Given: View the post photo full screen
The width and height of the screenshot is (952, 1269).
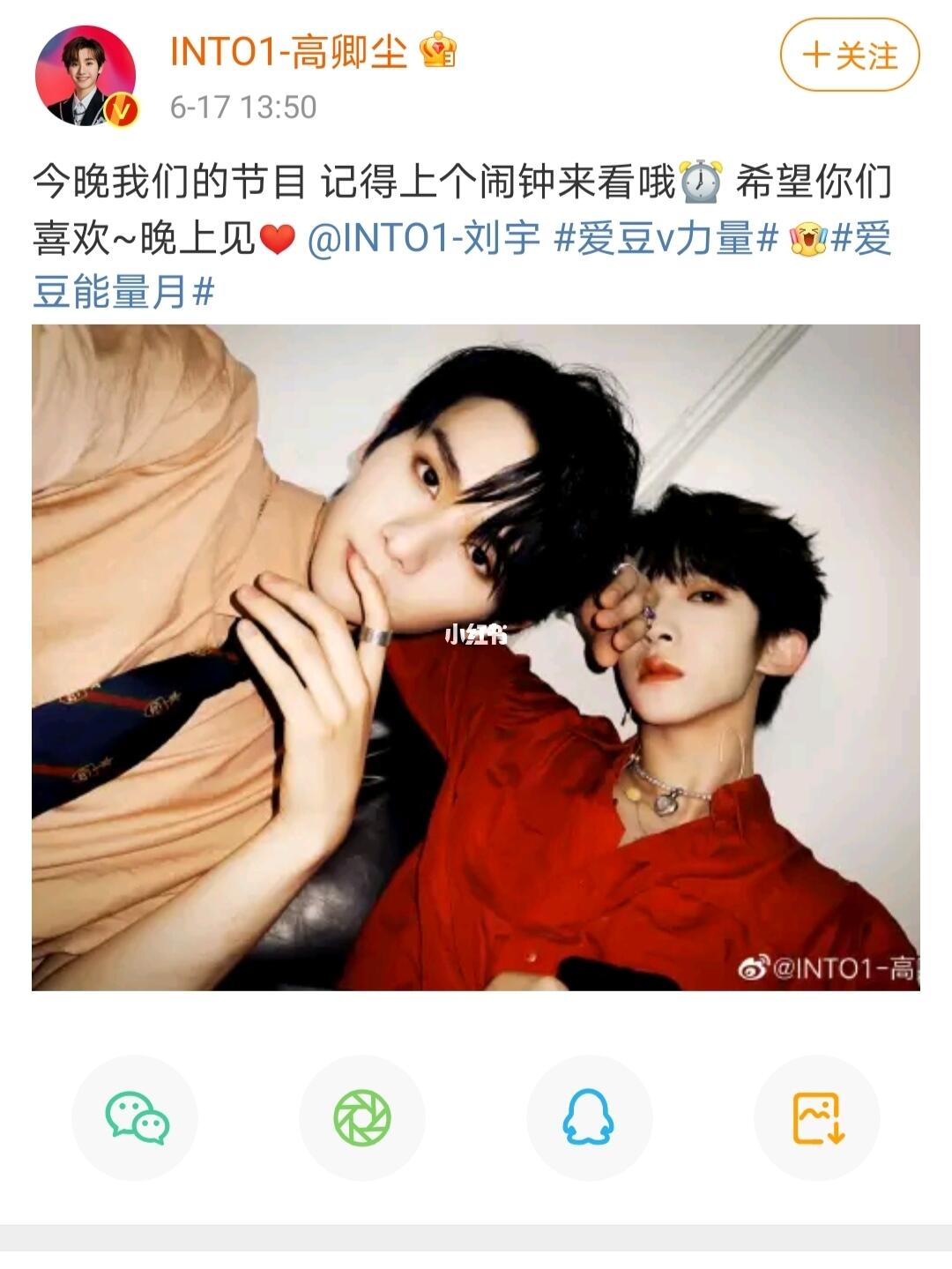Looking at the screenshot, I should pyautogui.click(x=476, y=657).
